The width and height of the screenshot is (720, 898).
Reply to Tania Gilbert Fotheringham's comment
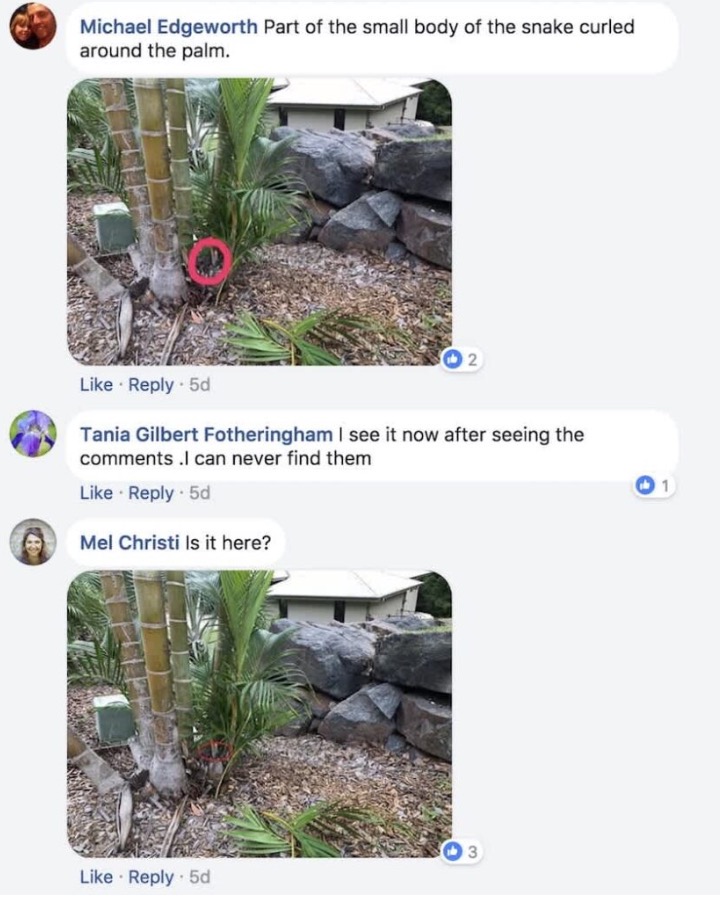[151, 493]
